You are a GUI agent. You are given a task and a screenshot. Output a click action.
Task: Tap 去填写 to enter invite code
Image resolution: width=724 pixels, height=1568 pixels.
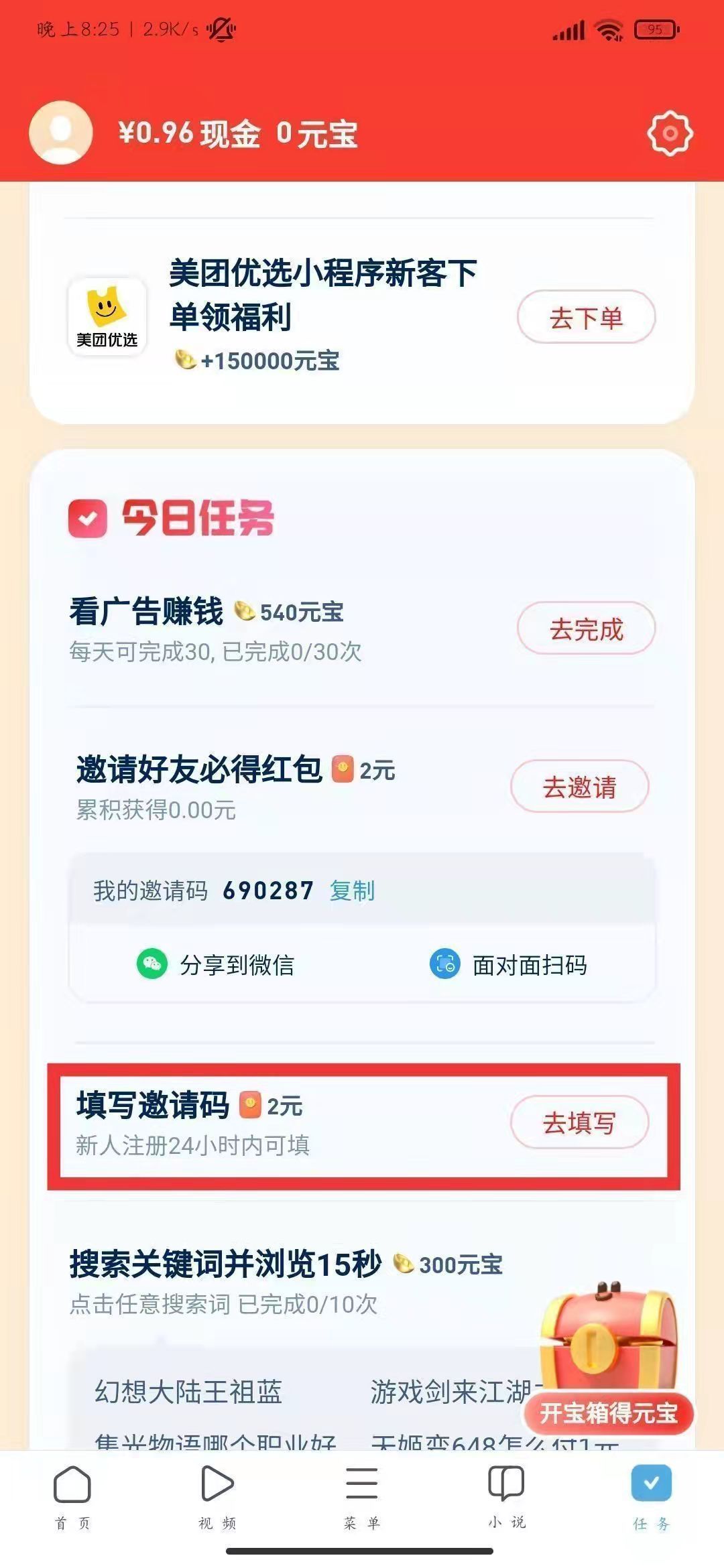pyautogui.click(x=579, y=1122)
